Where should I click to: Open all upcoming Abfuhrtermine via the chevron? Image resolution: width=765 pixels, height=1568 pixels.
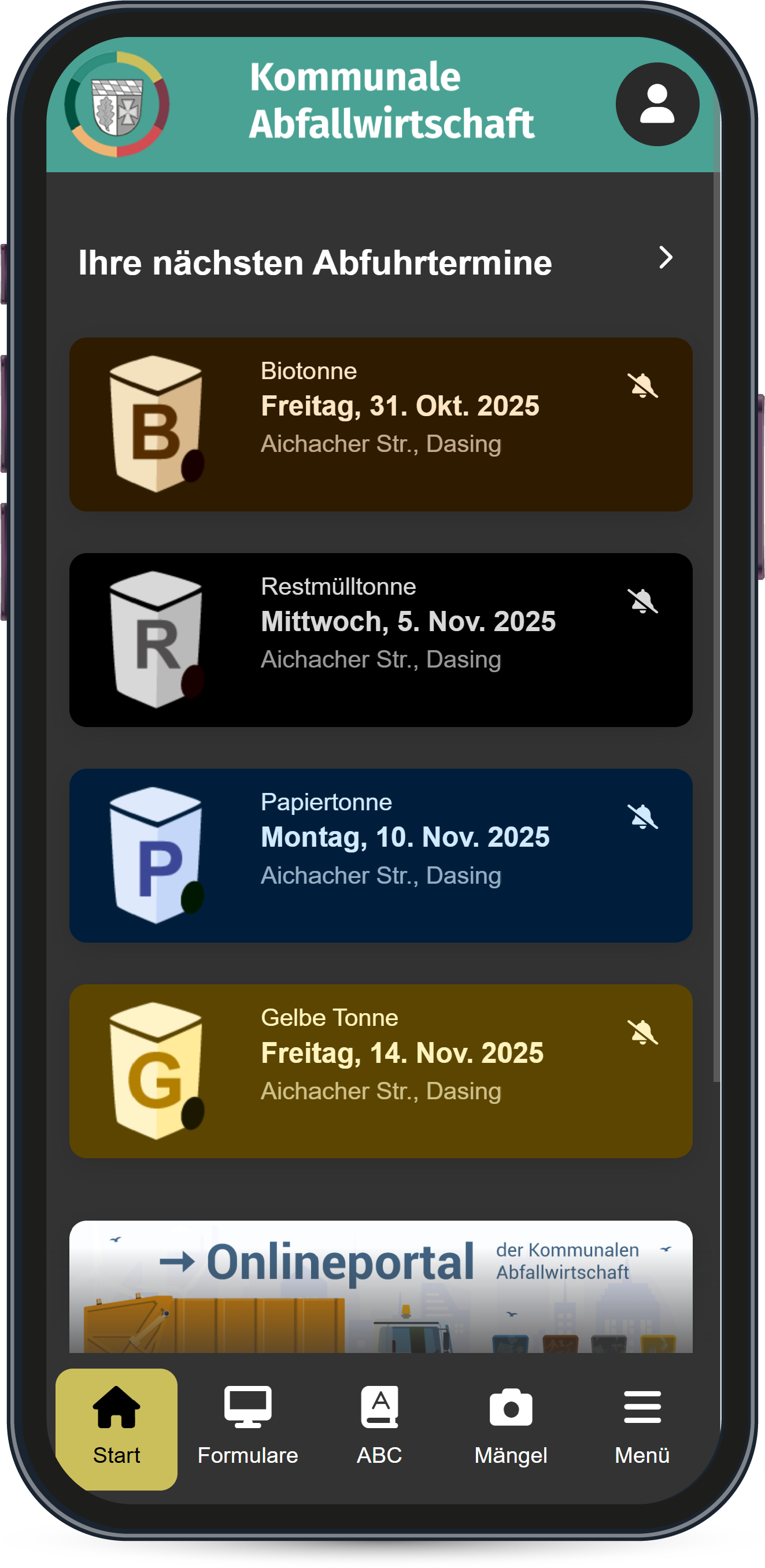pyautogui.click(x=665, y=257)
